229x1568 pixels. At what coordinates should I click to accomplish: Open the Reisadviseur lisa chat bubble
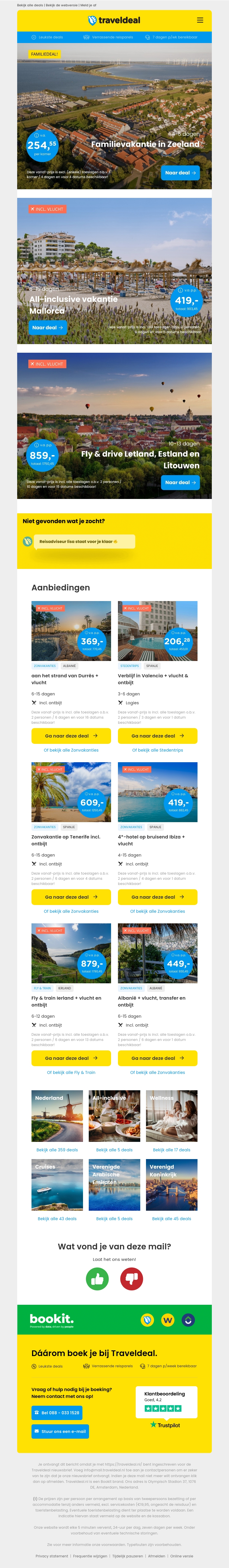pyautogui.click(x=84, y=541)
